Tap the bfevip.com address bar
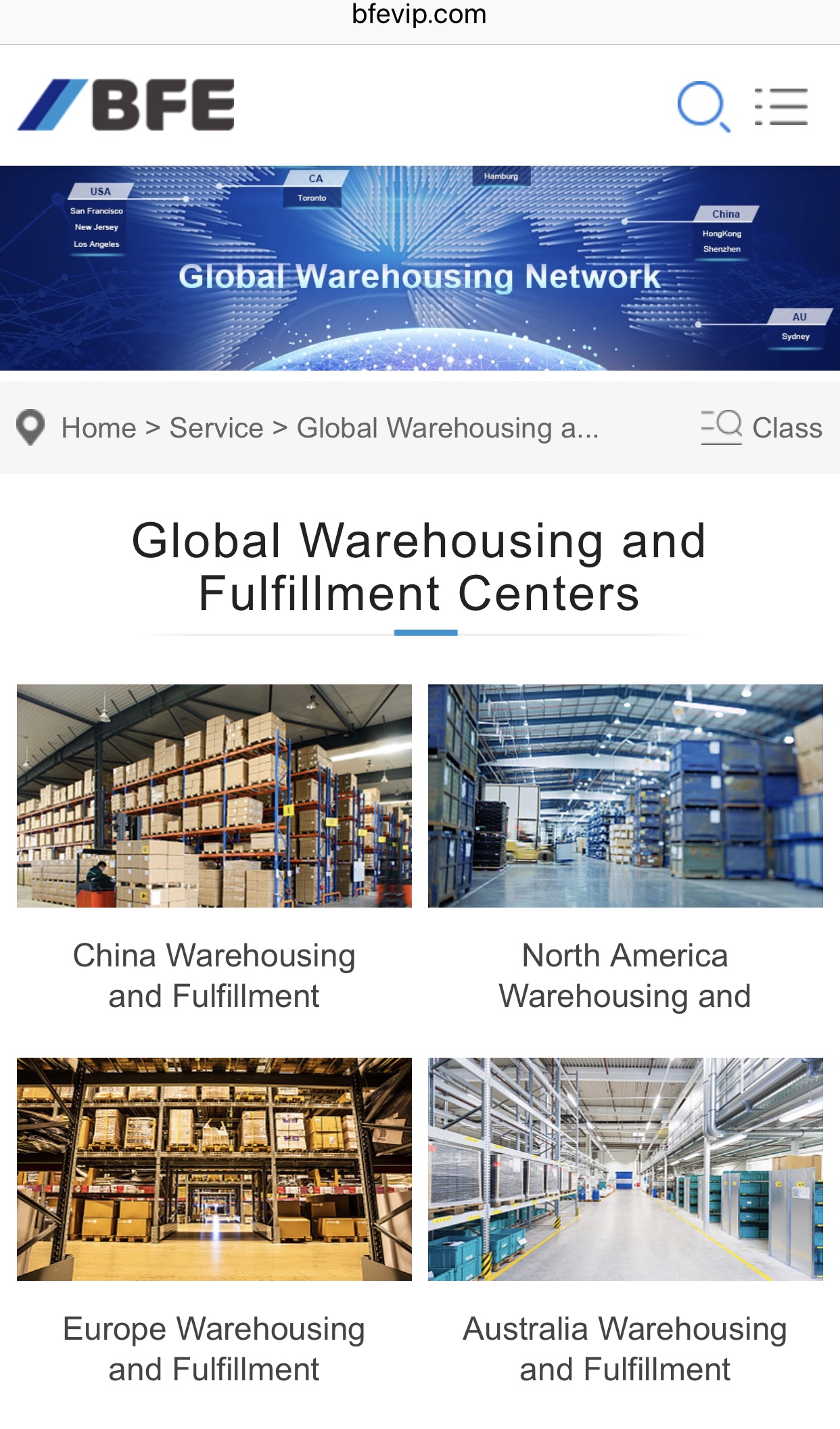Image resolution: width=840 pixels, height=1429 pixels. 419,15
